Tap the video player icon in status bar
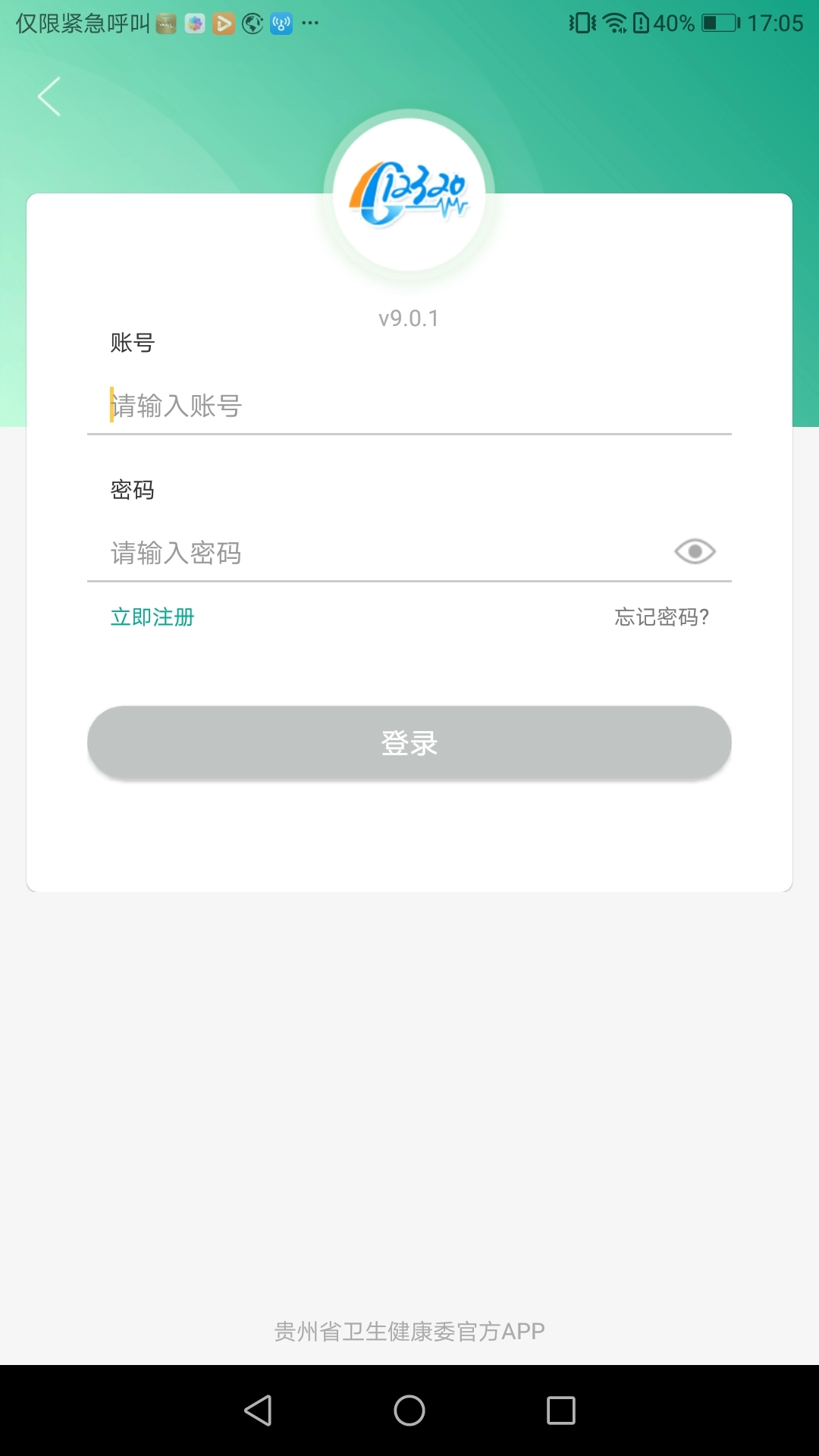The image size is (819, 1456). coord(224,23)
